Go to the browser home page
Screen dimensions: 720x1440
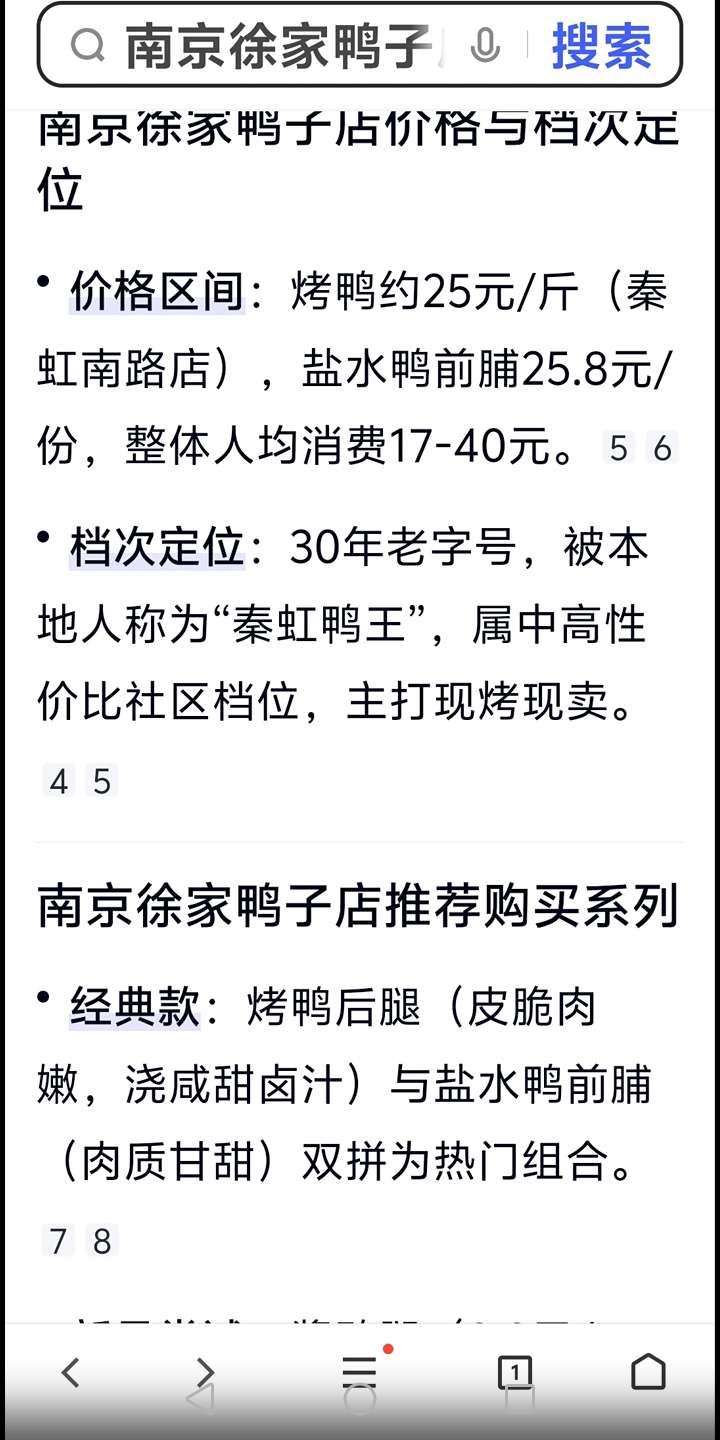648,1373
